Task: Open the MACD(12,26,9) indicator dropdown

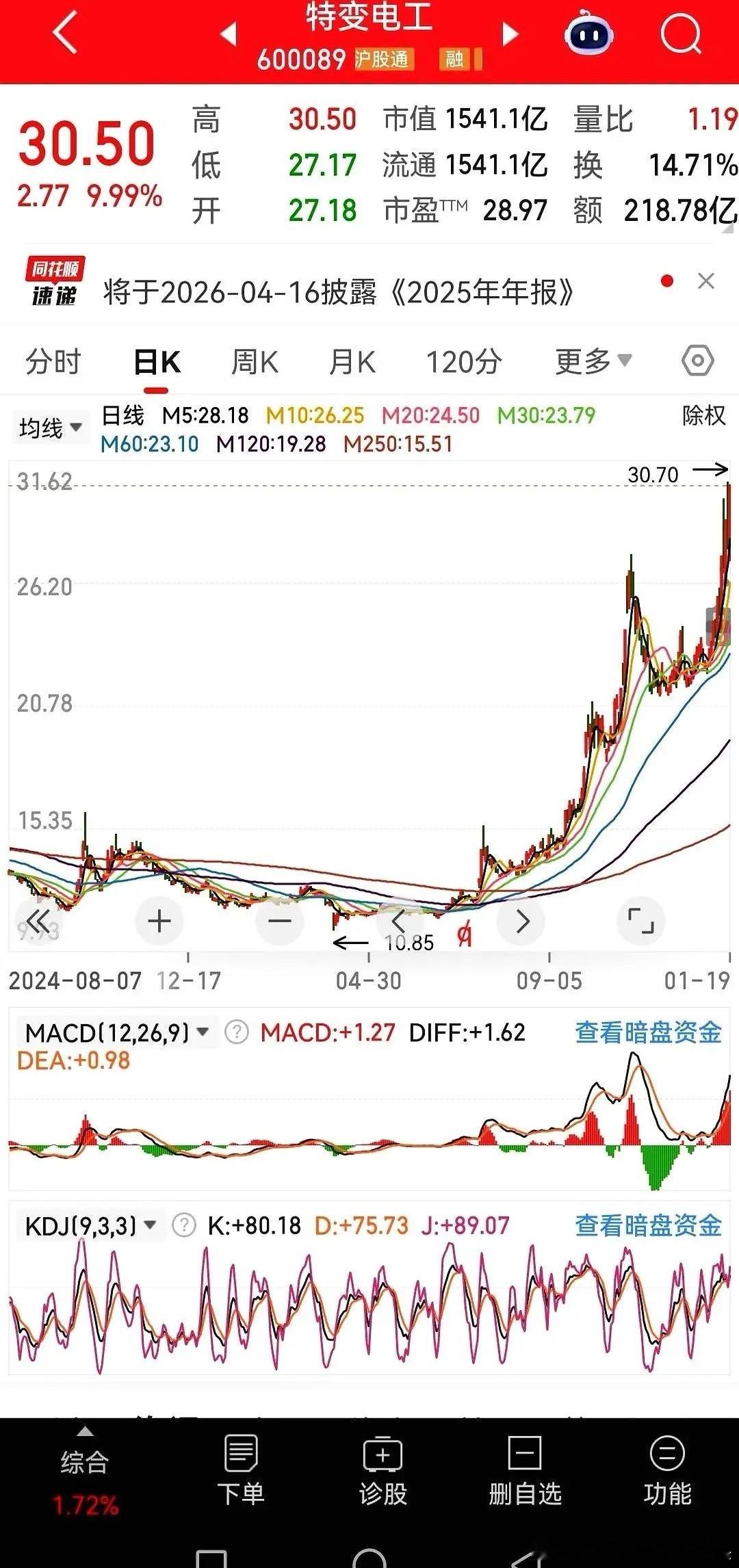Action: tap(116, 1032)
